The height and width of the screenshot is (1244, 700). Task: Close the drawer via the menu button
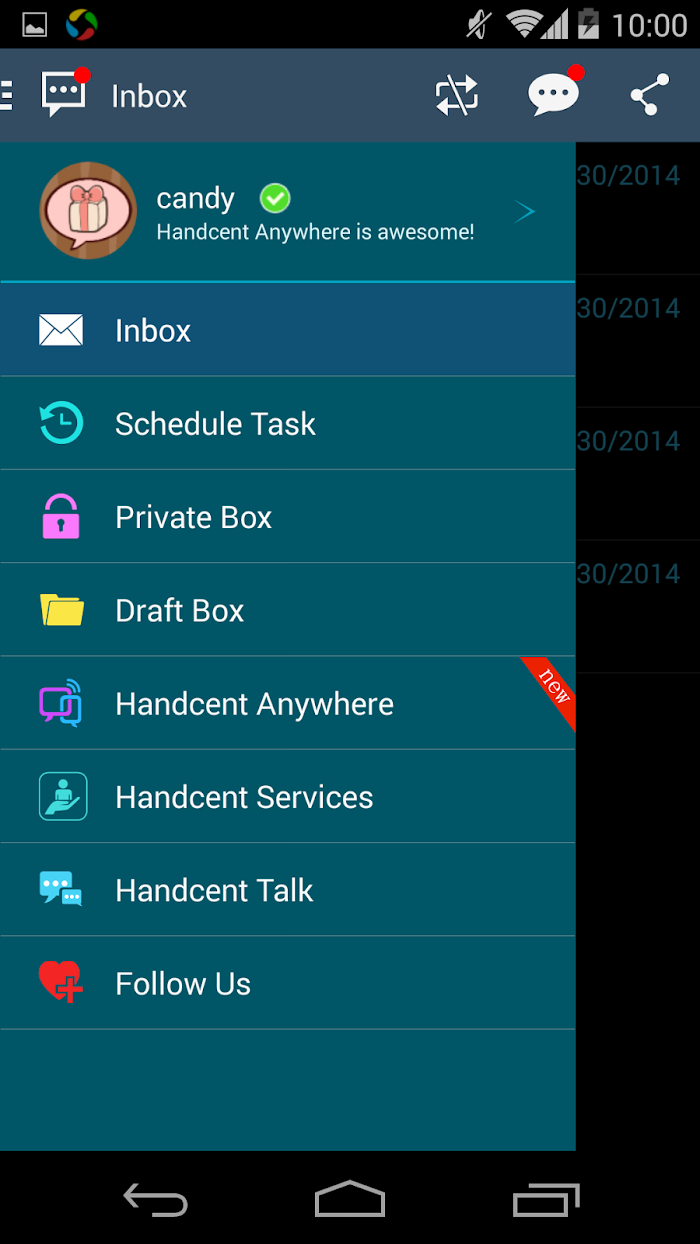pyautogui.click(x=7, y=96)
